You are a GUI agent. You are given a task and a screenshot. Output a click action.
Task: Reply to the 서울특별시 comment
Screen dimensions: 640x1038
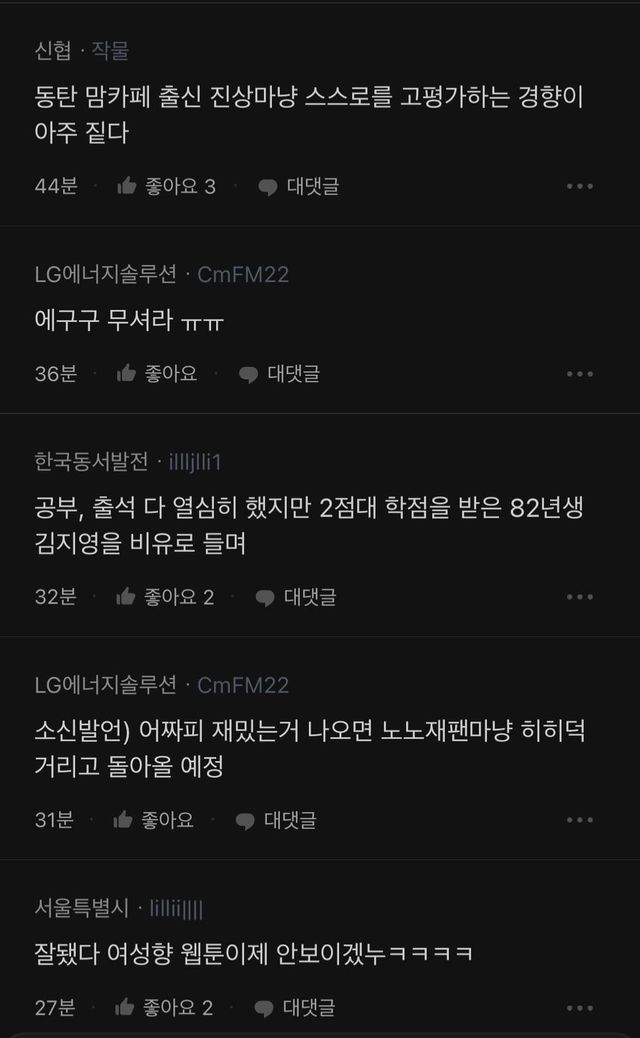294,1007
